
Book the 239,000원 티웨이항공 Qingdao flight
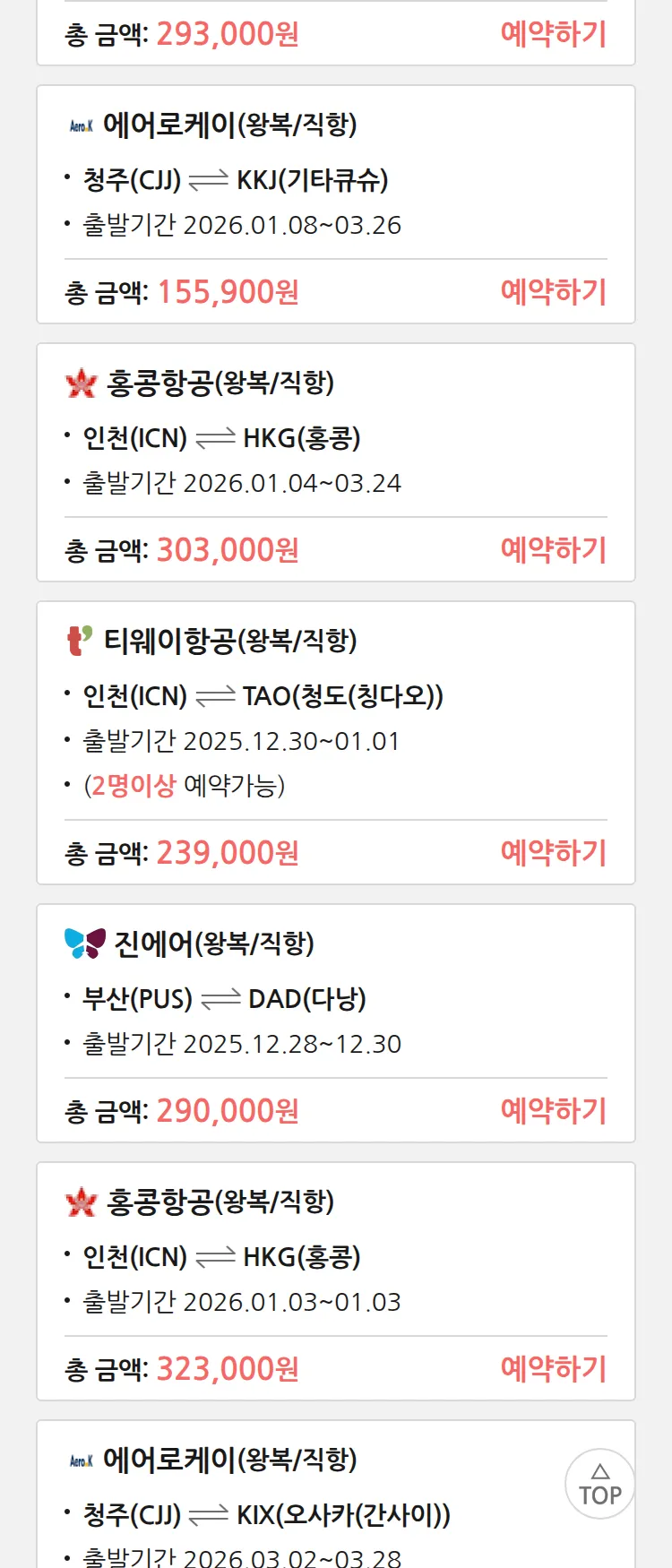click(553, 853)
